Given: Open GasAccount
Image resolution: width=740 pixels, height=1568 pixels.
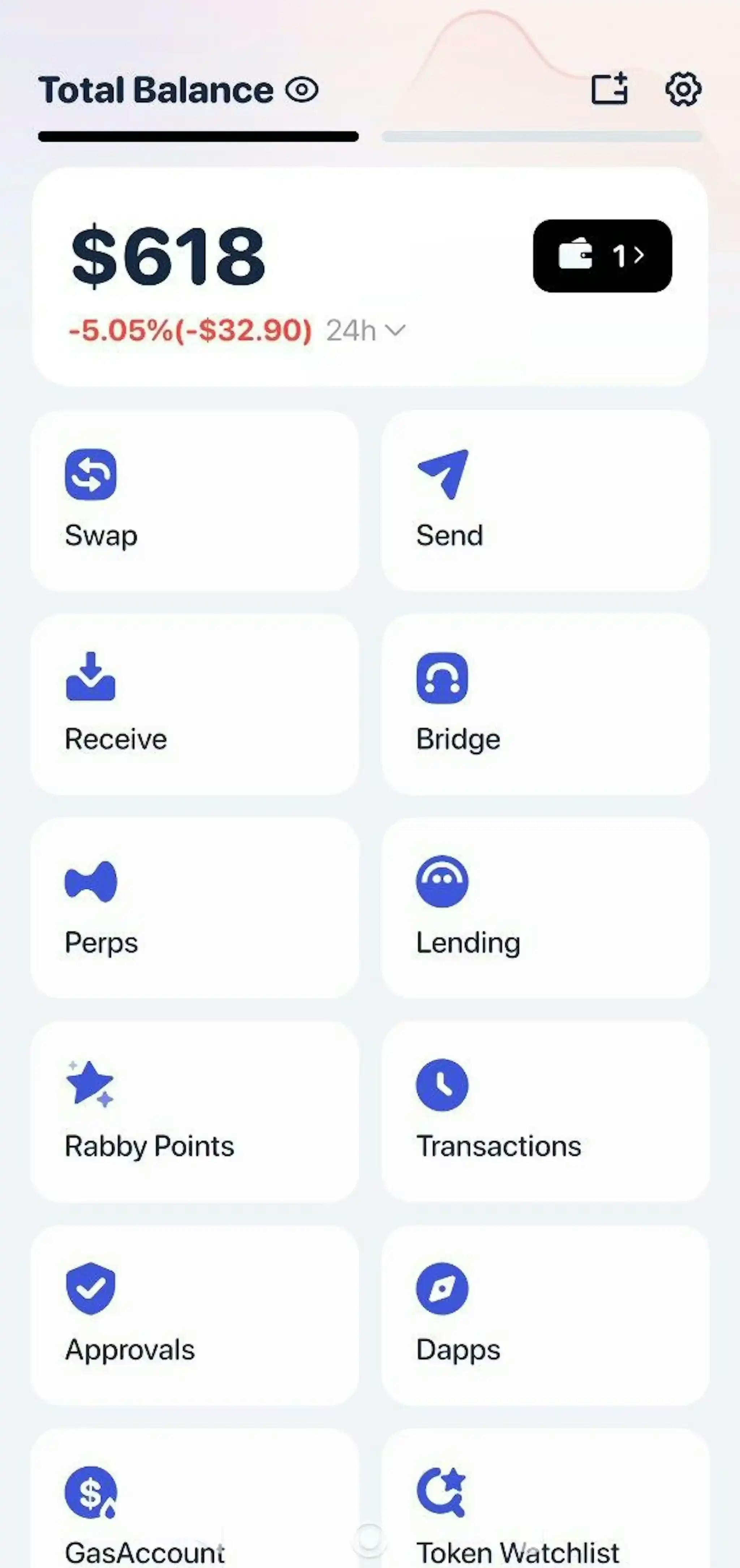Looking at the screenshot, I should [194, 1503].
